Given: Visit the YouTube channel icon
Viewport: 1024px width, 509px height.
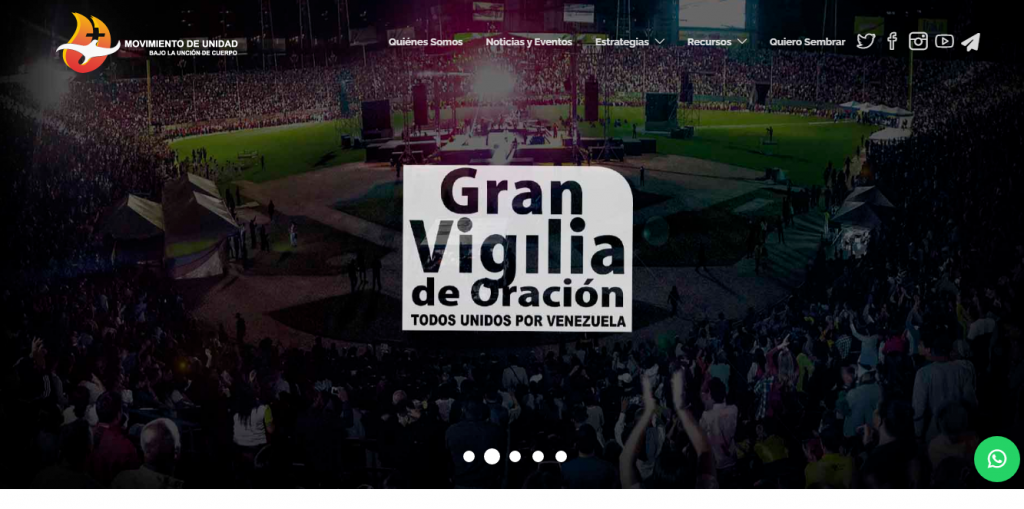Looking at the screenshot, I should tap(944, 41).
